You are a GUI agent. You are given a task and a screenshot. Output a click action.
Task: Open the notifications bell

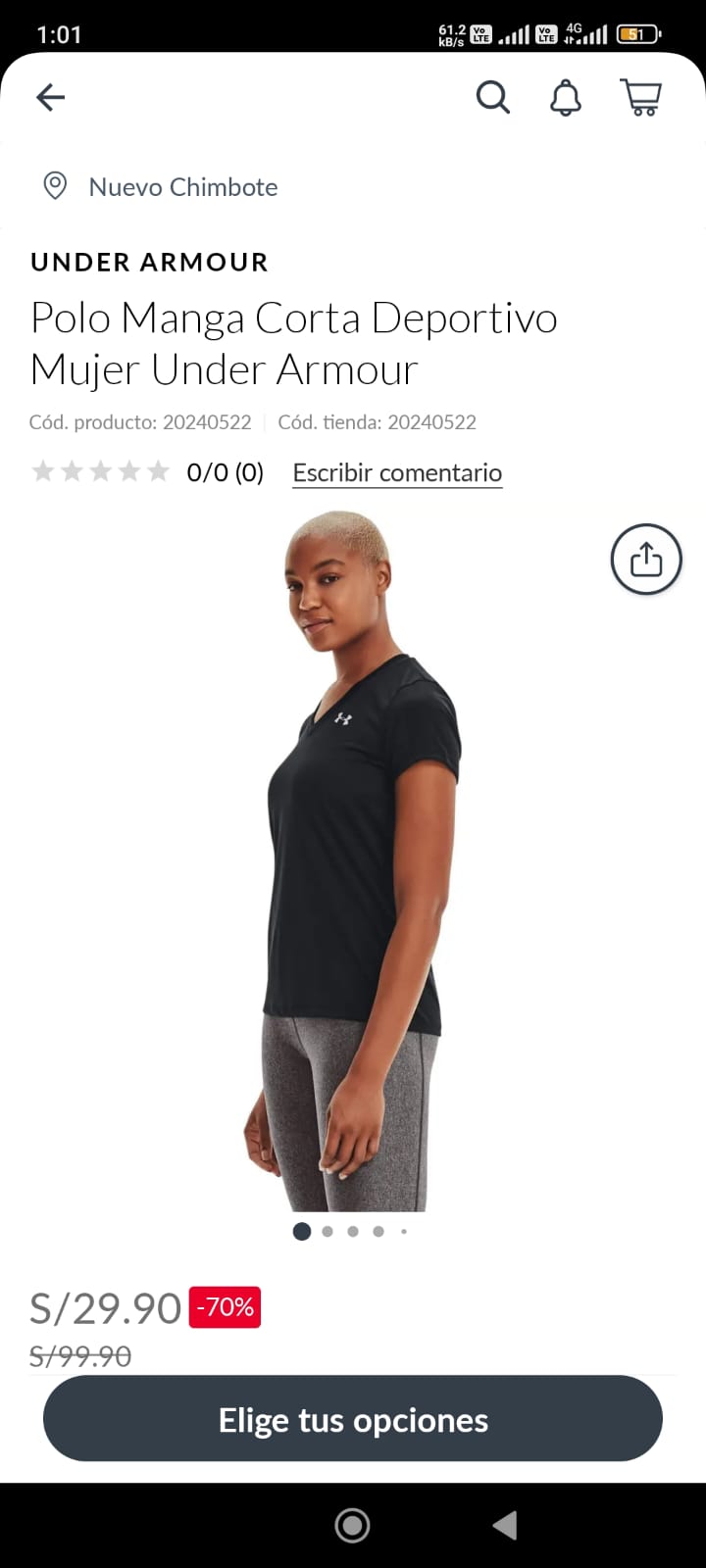pyautogui.click(x=566, y=98)
